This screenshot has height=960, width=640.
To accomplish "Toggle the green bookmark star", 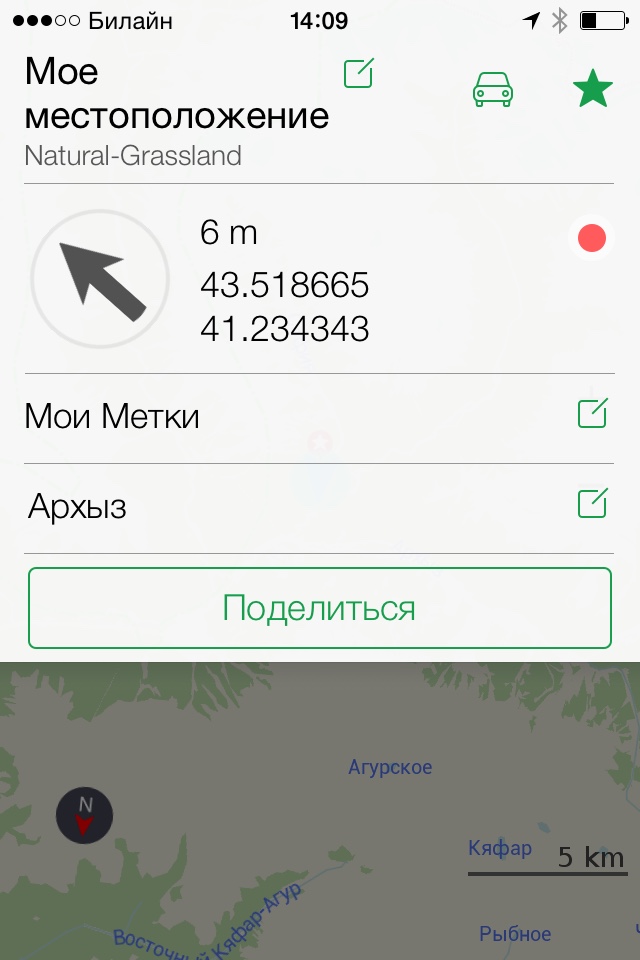I will click(x=592, y=90).
